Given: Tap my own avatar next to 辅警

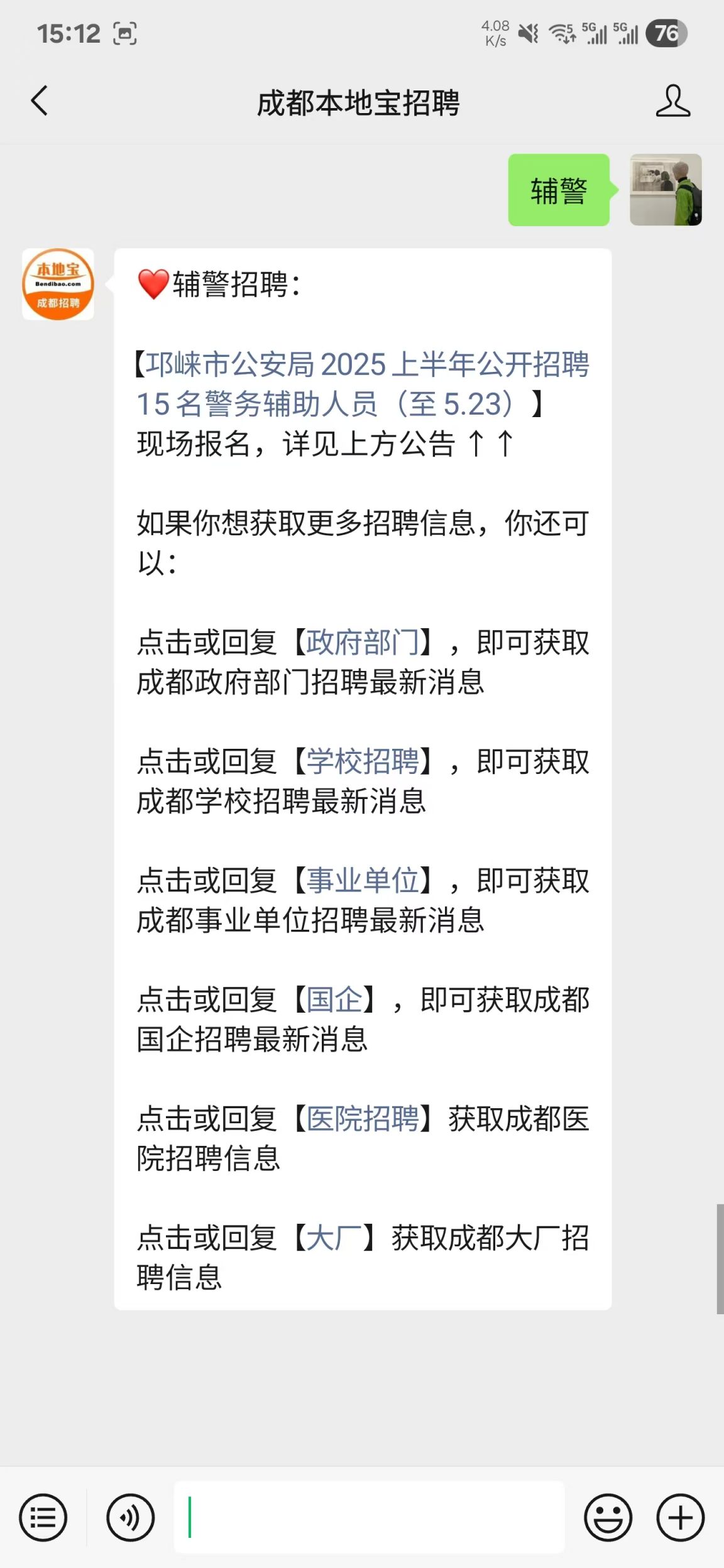Looking at the screenshot, I should 666,190.
